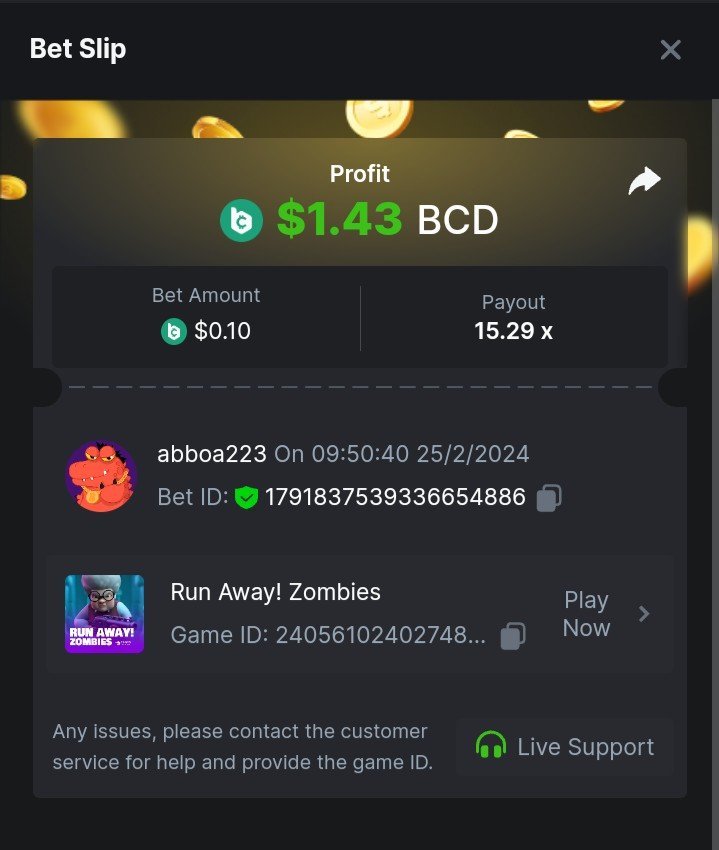Open abboa223's profile avatar
This screenshot has width=719, height=850.
coord(101,476)
